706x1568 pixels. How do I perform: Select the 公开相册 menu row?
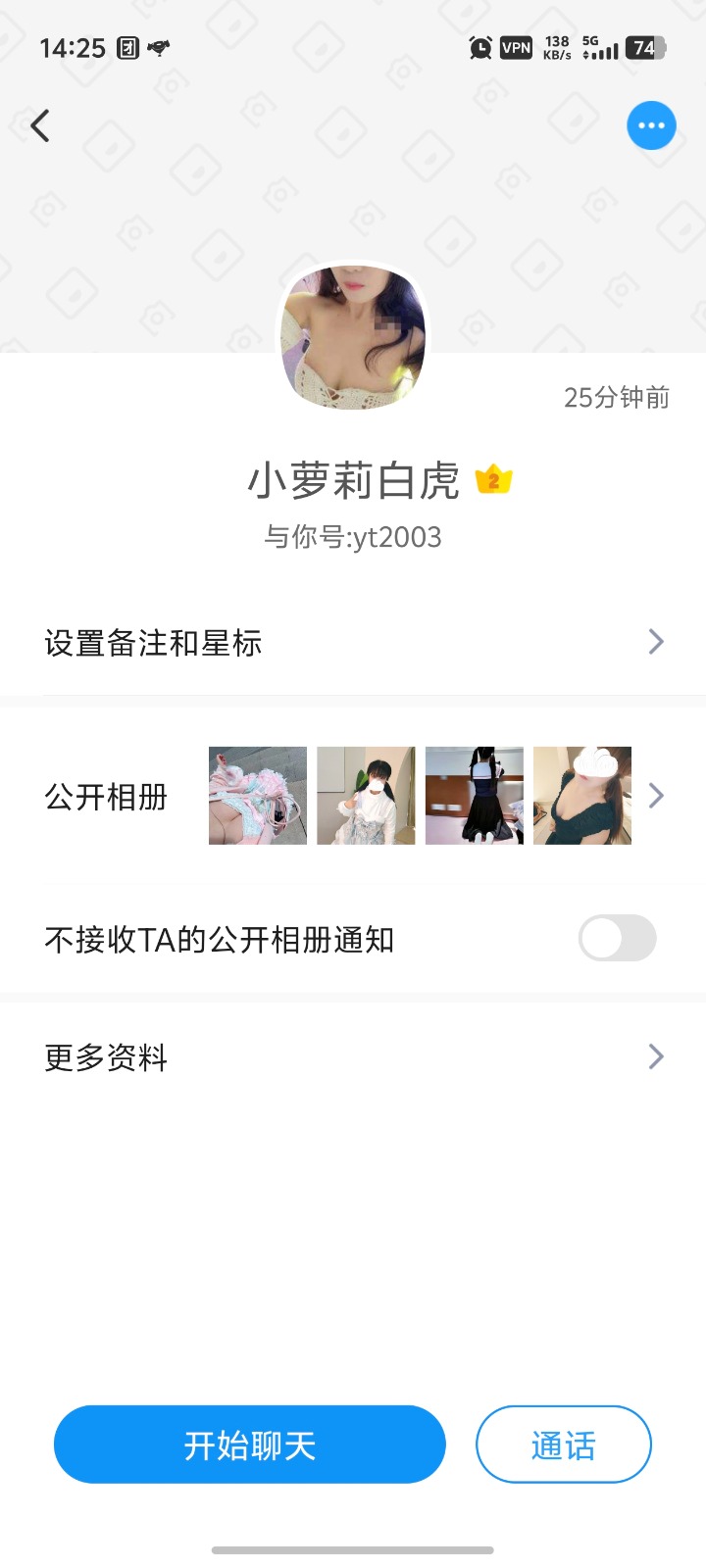point(108,796)
